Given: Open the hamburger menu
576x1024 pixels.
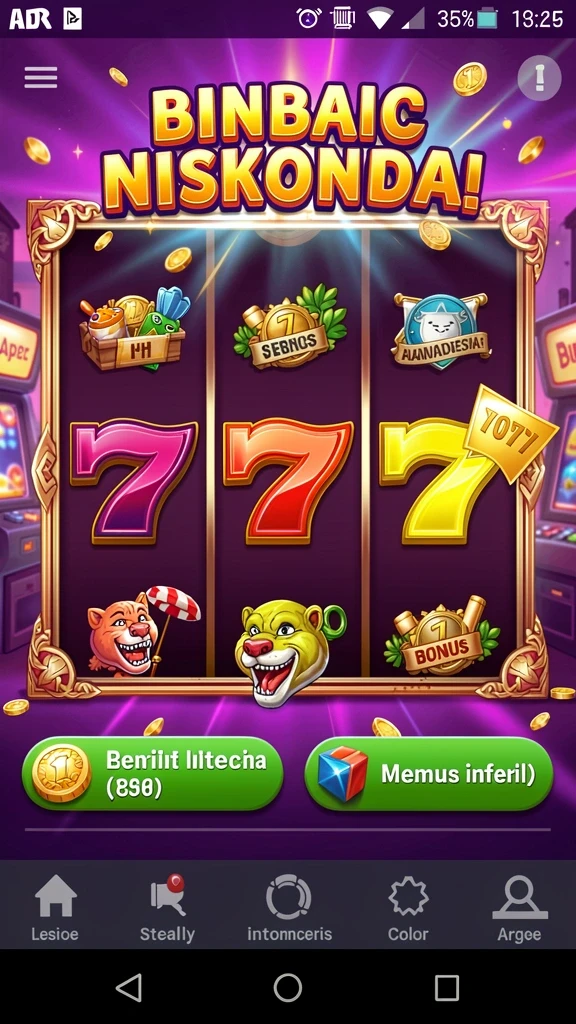Looking at the screenshot, I should [40, 77].
